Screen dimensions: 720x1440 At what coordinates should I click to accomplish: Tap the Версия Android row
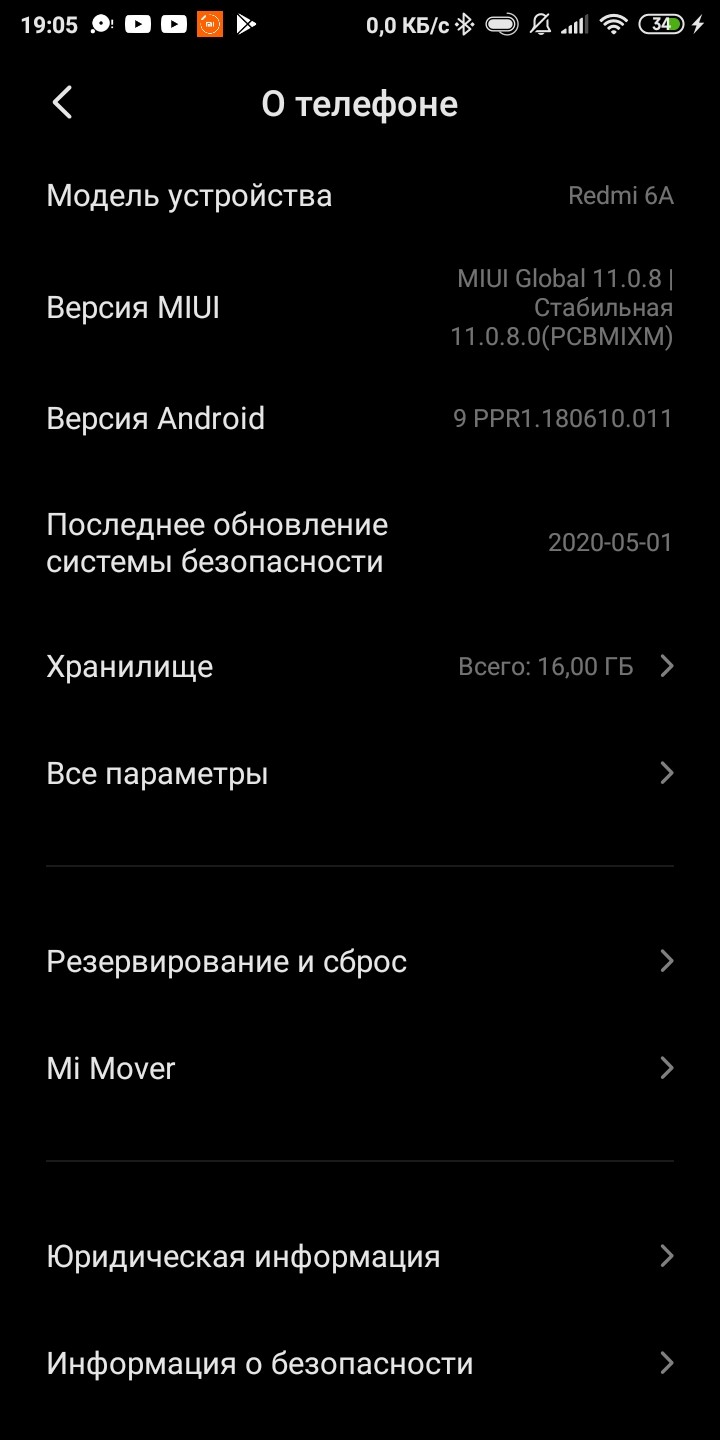pyautogui.click(x=360, y=418)
